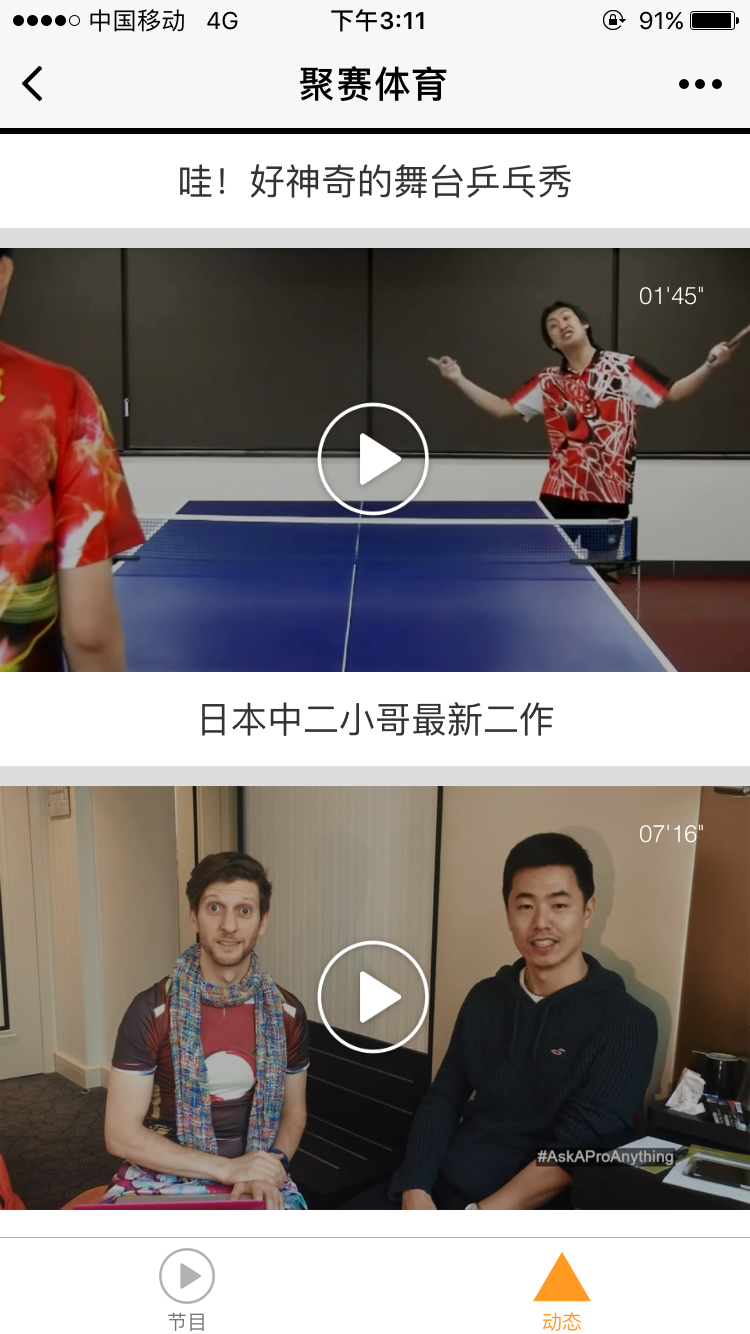Image resolution: width=750 pixels, height=1334 pixels.
Task: Select the 动态 tab
Action: [x=562, y=1290]
